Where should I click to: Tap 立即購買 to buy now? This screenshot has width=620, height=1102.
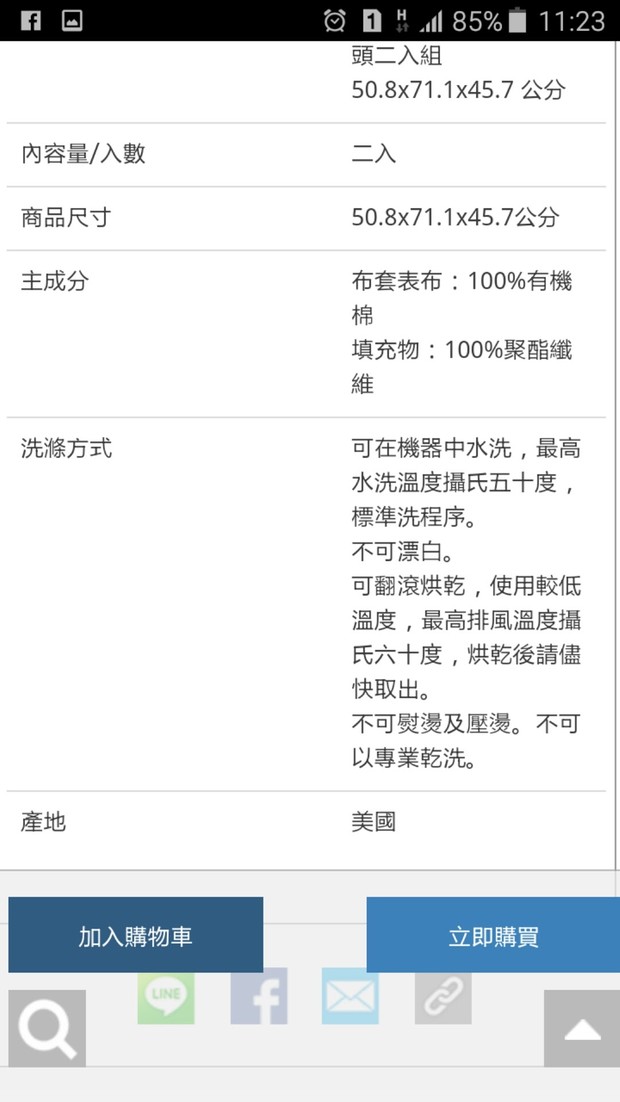click(x=493, y=935)
